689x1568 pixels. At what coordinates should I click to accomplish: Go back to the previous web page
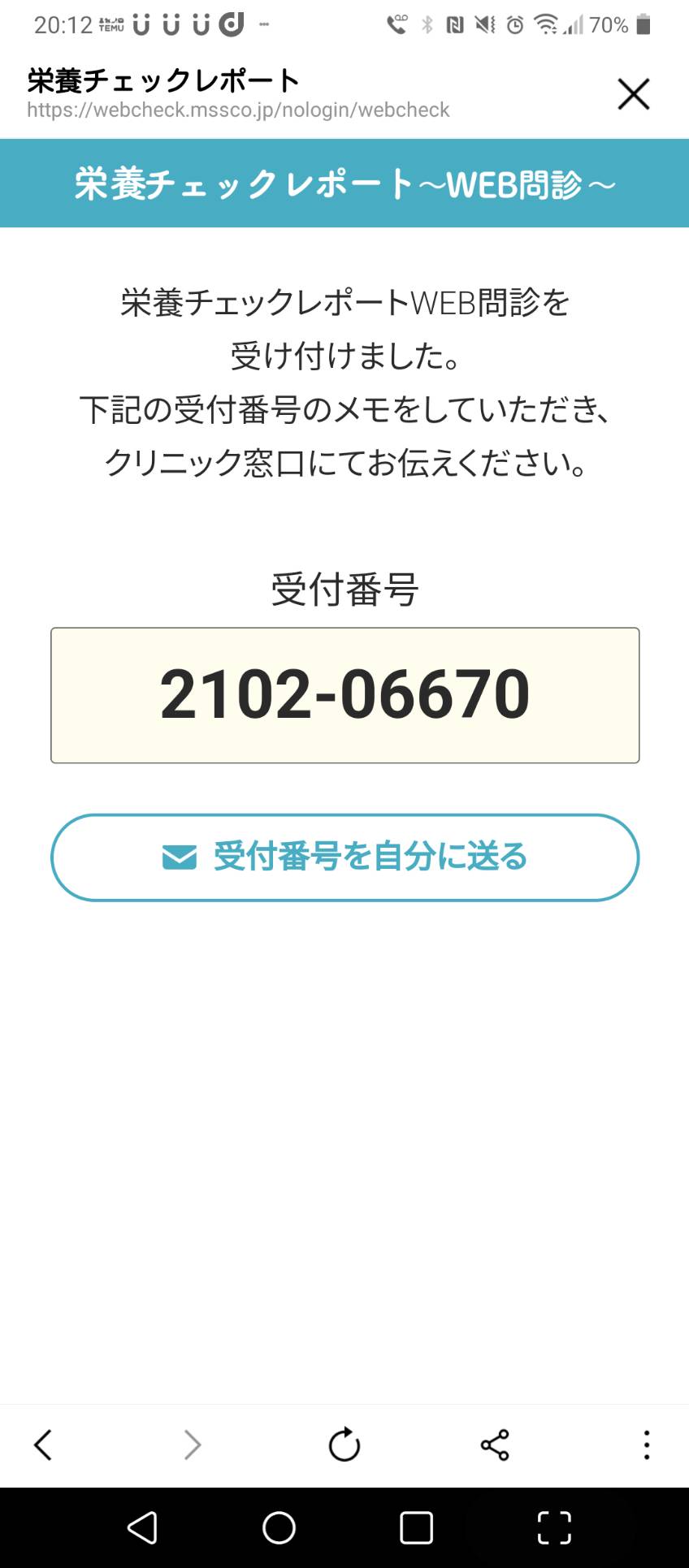pos(43,1445)
